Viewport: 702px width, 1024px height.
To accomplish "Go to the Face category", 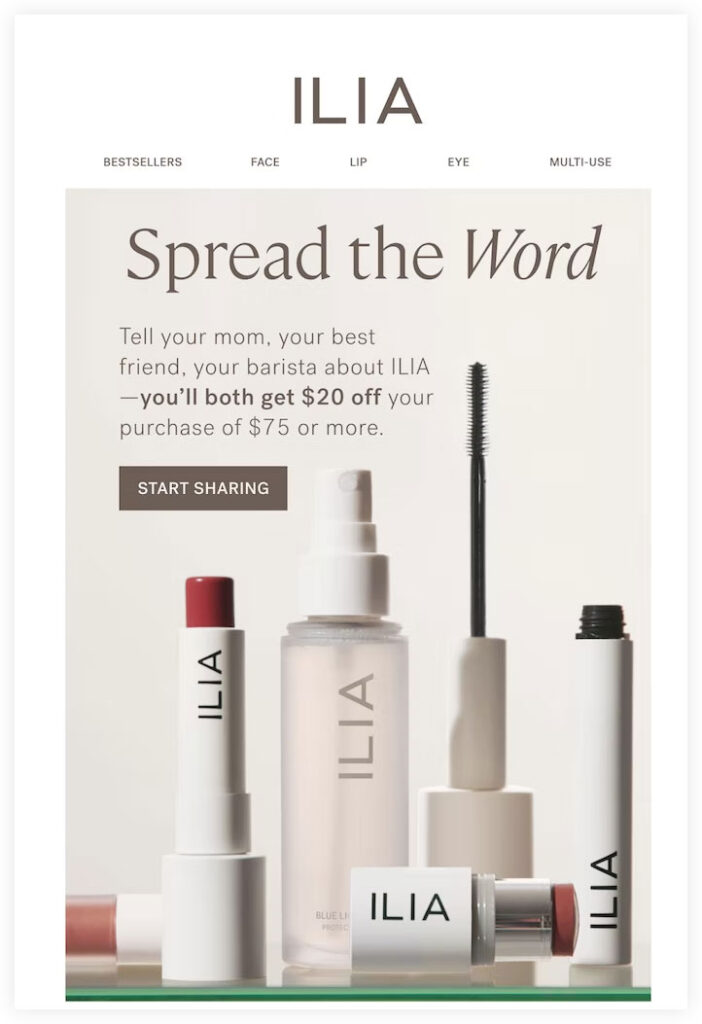I will [x=265, y=162].
